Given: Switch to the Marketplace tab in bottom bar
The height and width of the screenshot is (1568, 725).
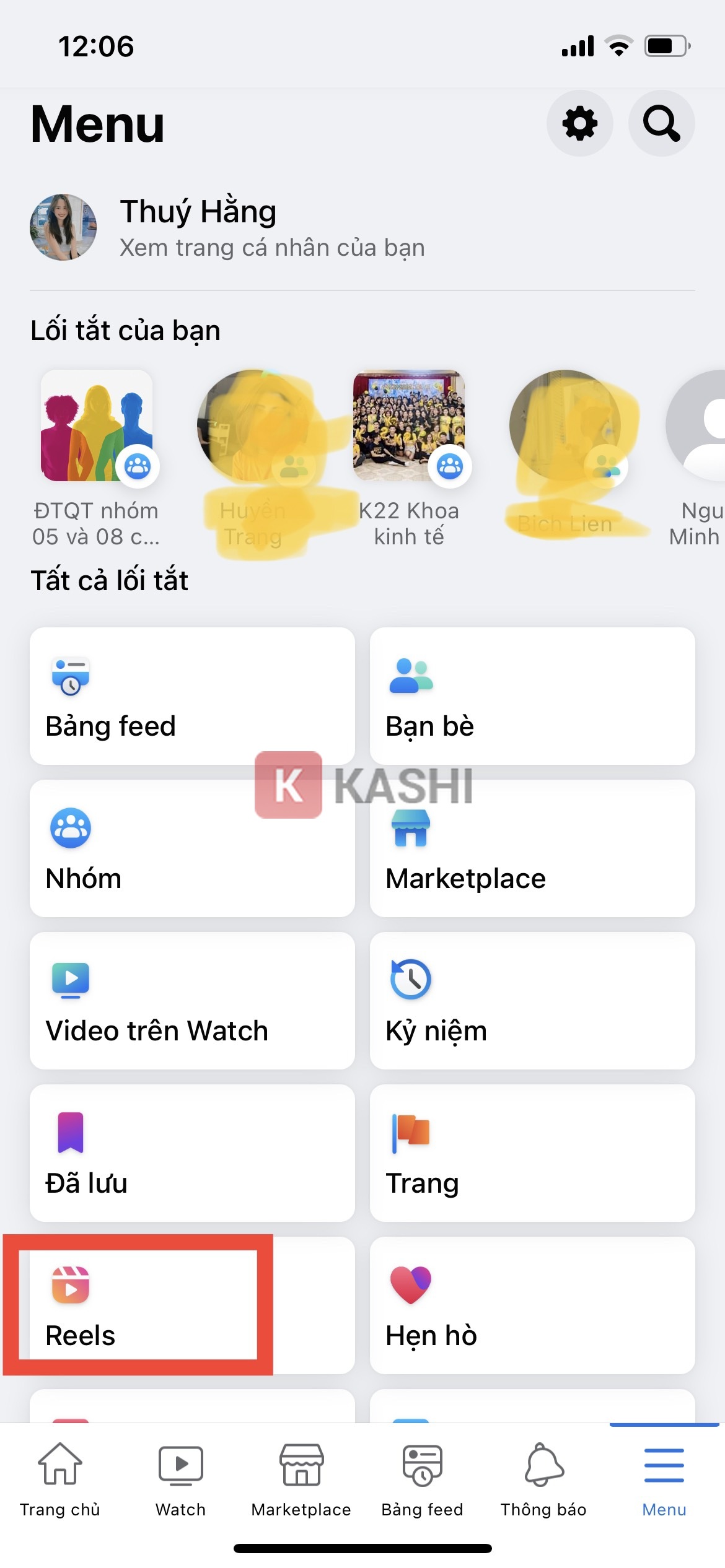Looking at the screenshot, I should (x=301, y=1479).
